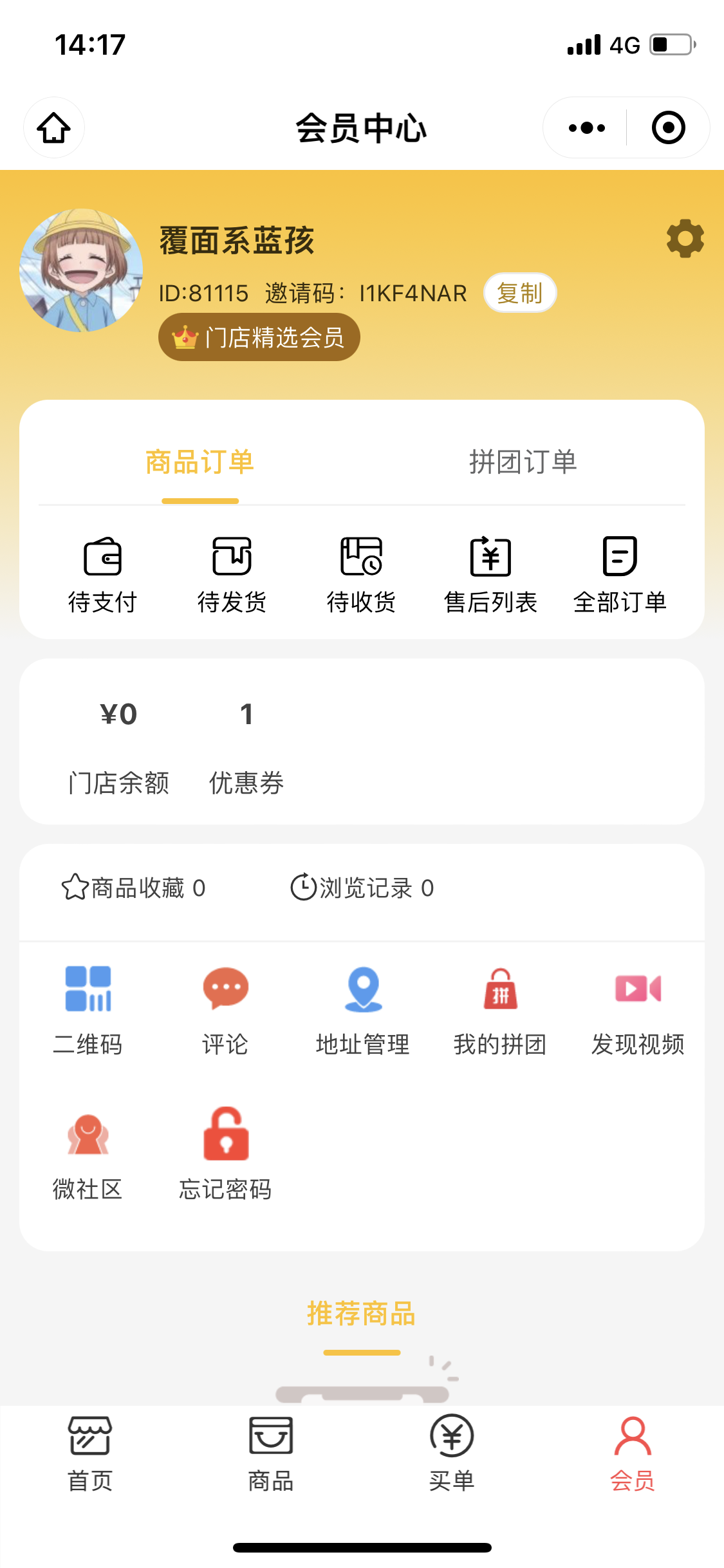
Task: Open the settings gear icon
Action: coord(685,239)
